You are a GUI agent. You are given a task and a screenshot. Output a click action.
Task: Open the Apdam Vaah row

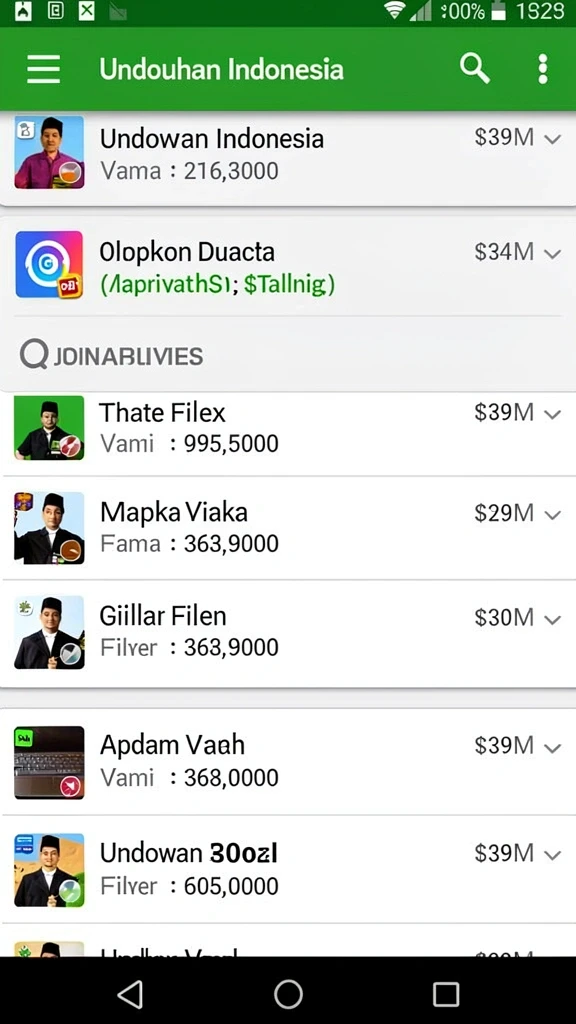coord(288,761)
